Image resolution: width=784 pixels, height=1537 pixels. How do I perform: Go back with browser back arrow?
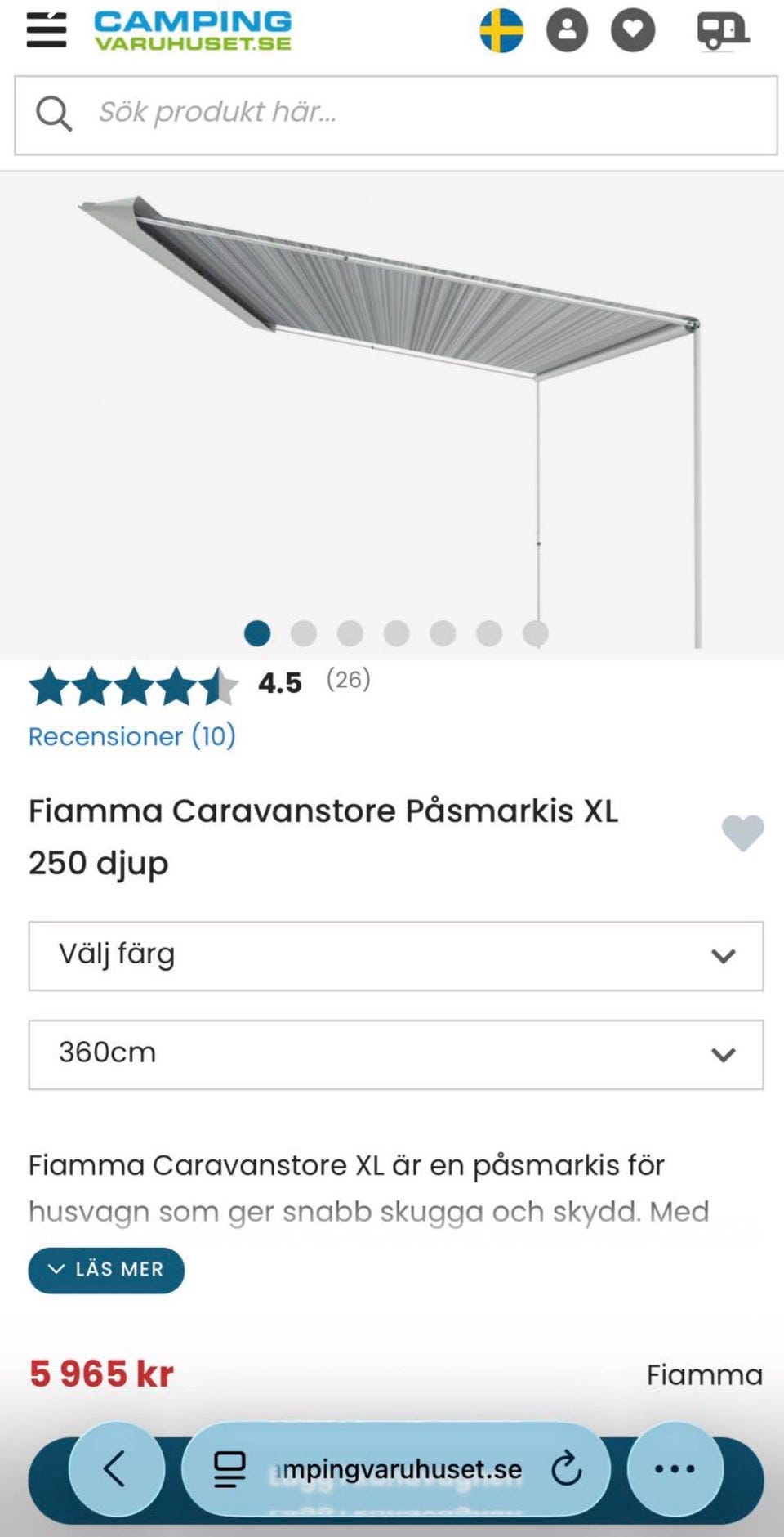(117, 1469)
